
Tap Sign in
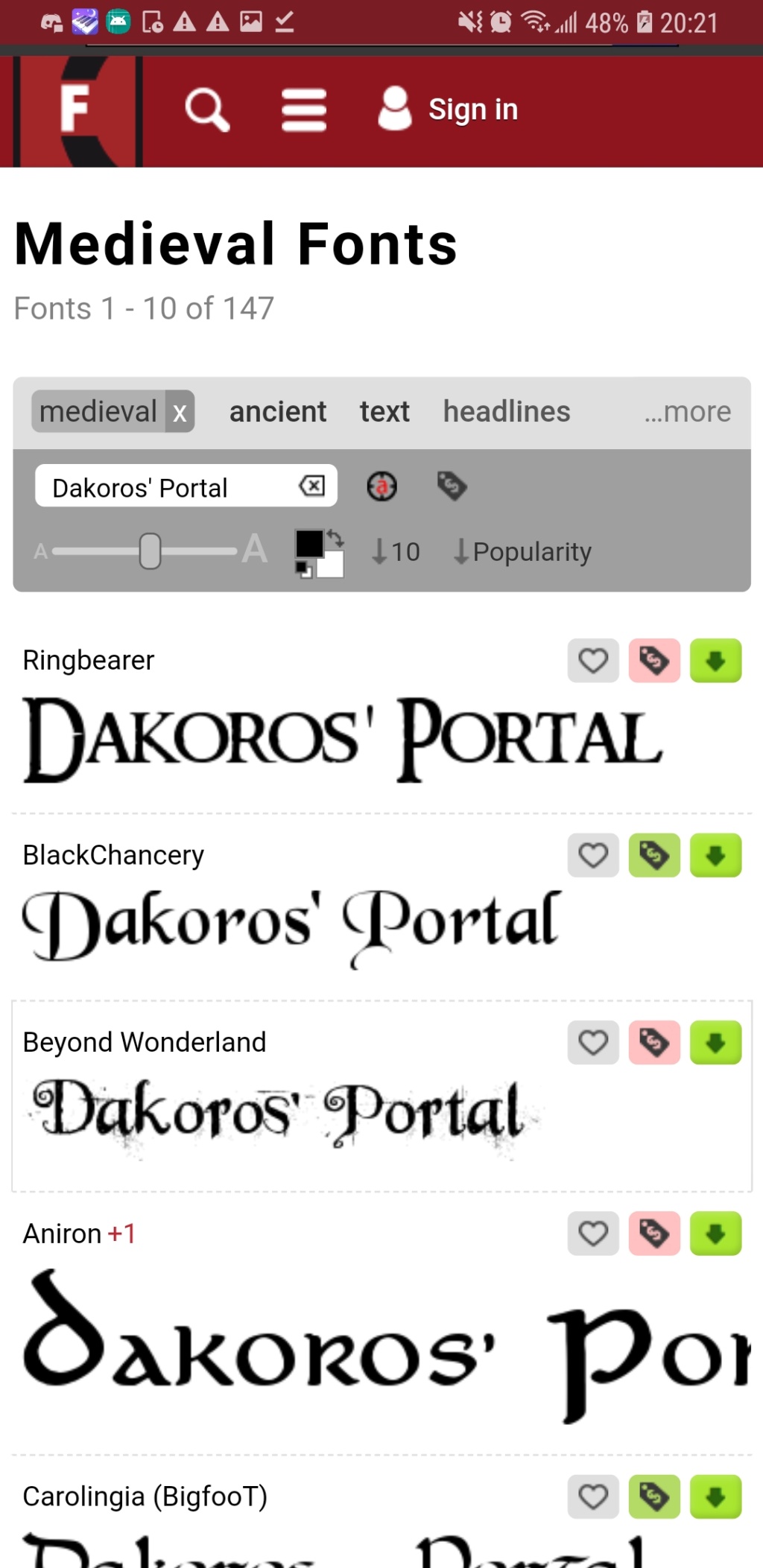(448, 109)
